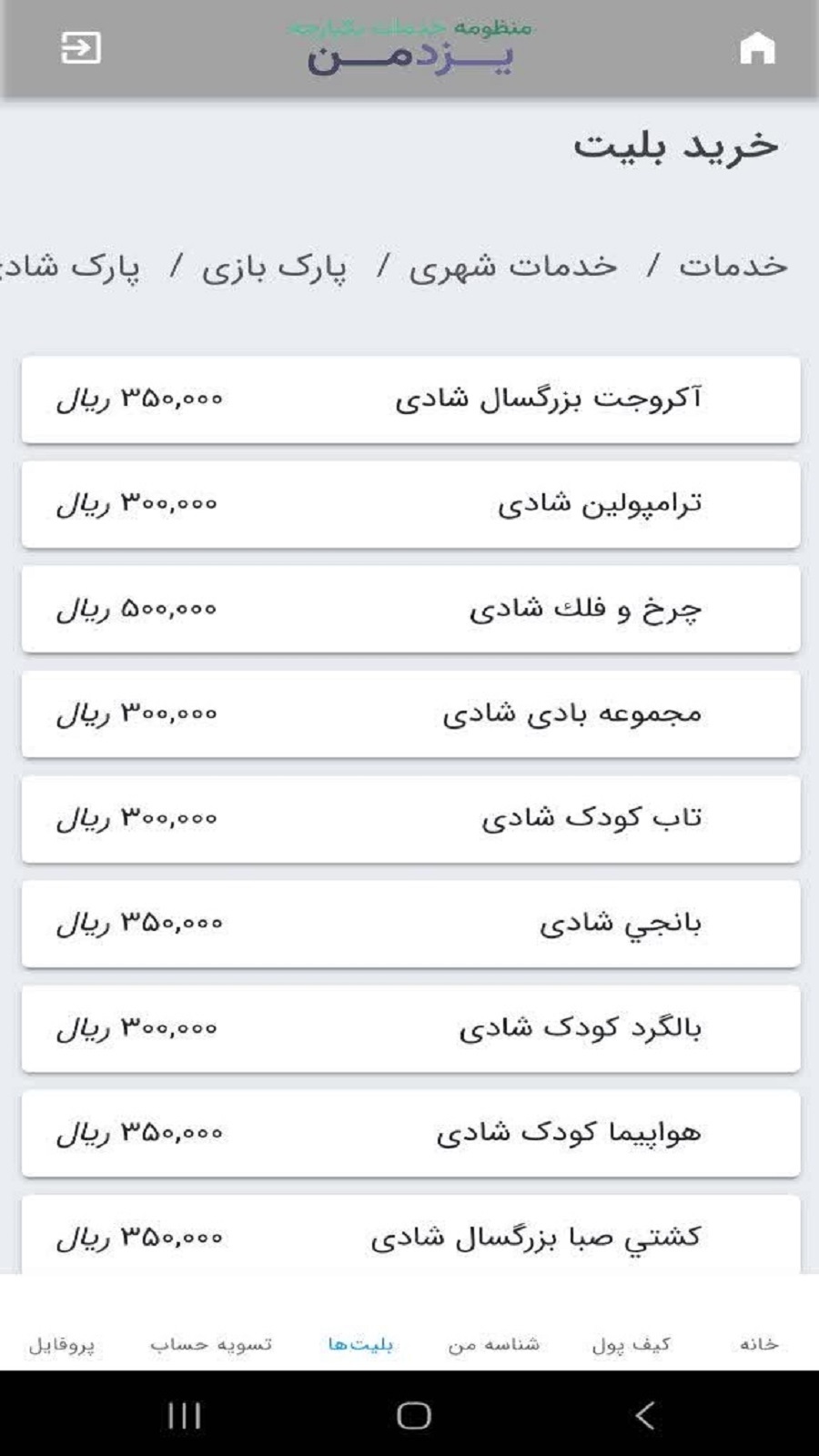Select the آکروجت بزرگسال شادی ticket
Image resolution: width=819 pixels, height=1456 pixels.
click(409, 396)
